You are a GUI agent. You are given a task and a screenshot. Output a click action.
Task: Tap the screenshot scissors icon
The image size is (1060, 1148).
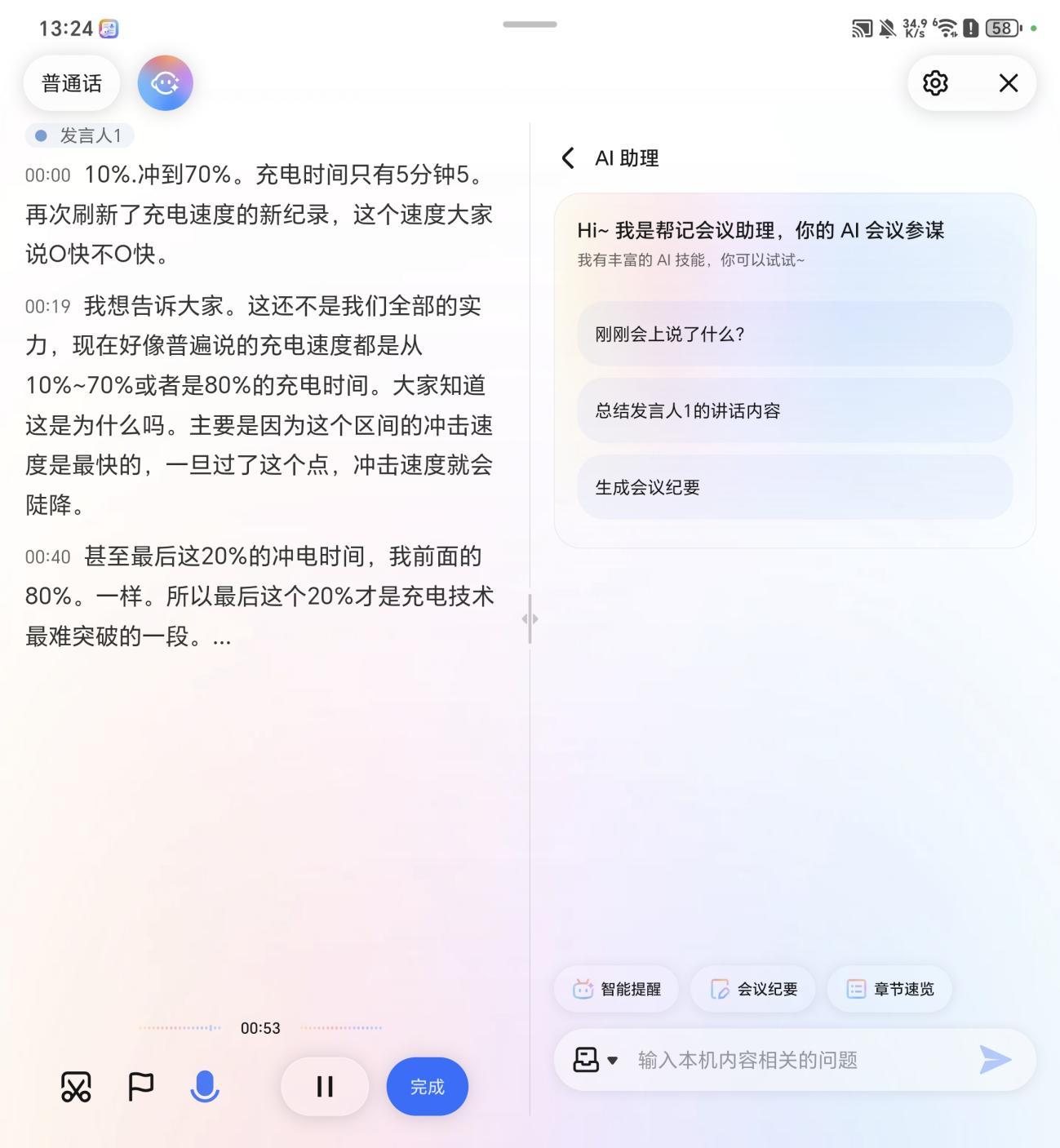76,1086
